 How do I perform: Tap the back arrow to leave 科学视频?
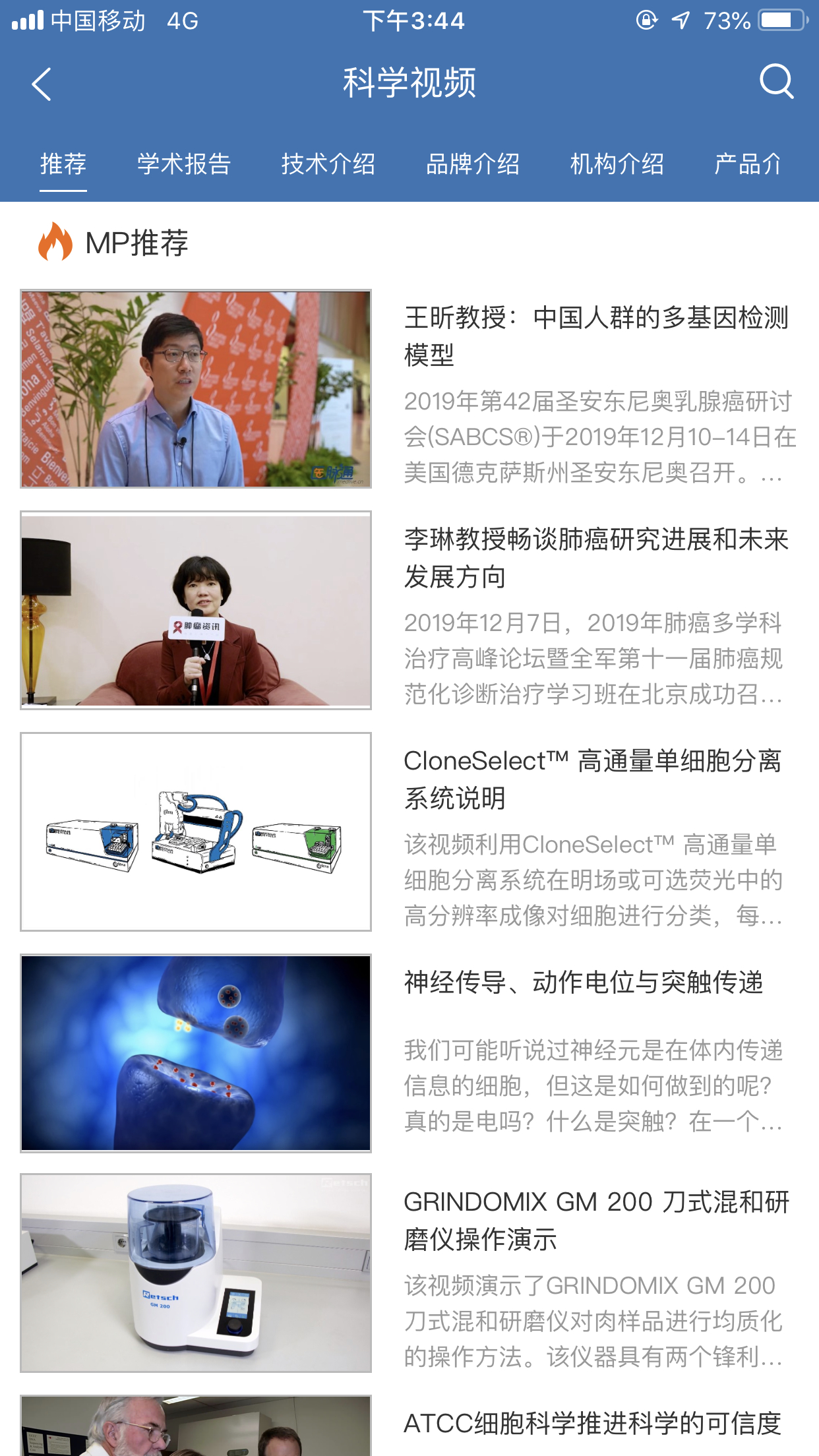[x=41, y=84]
